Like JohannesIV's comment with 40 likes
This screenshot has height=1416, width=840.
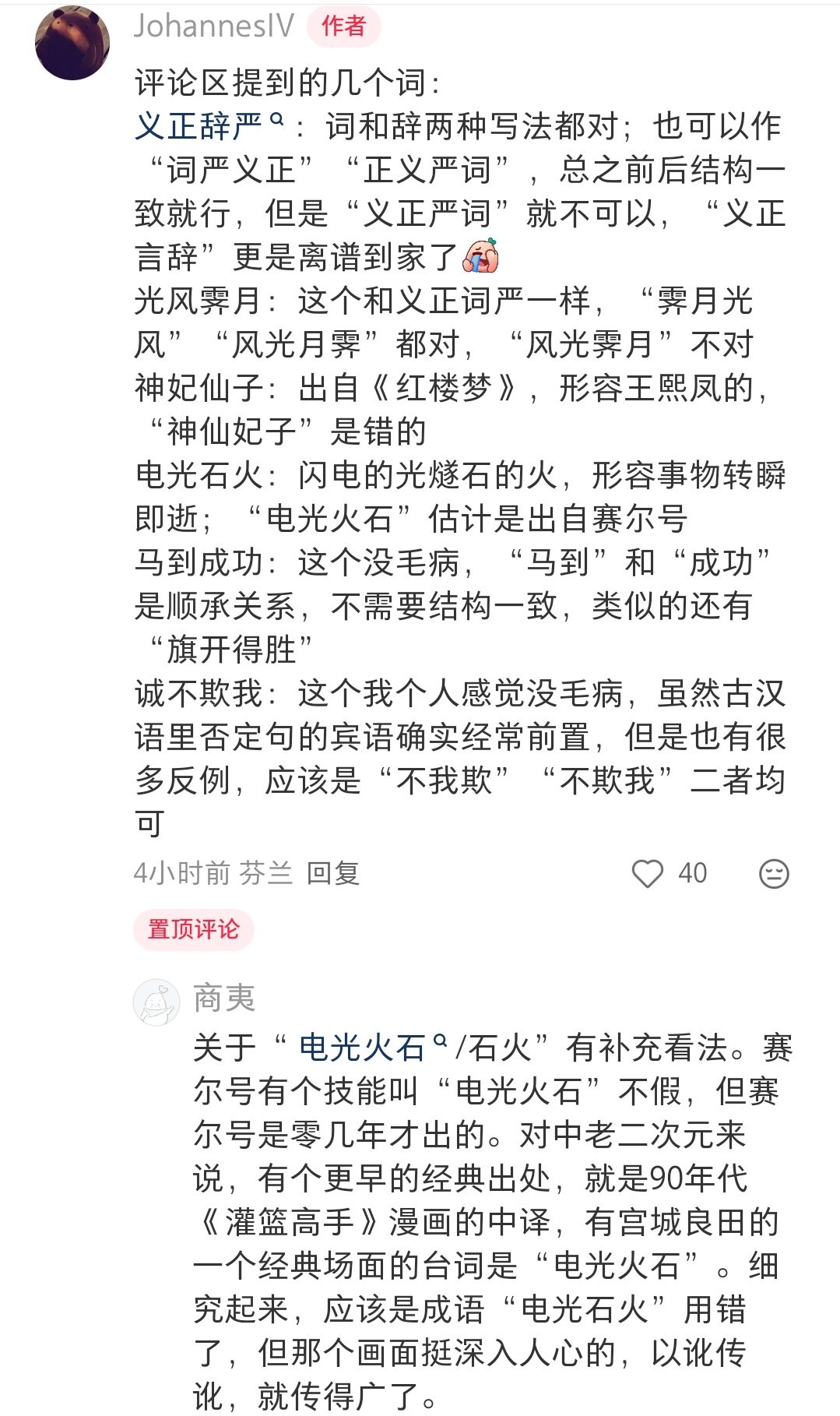pyautogui.click(x=648, y=874)
